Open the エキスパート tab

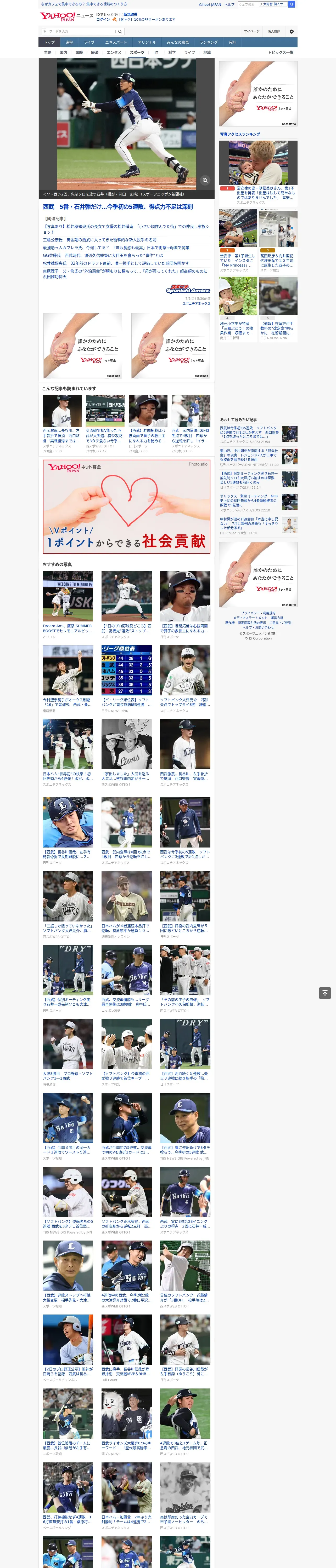tap(116, 43)
